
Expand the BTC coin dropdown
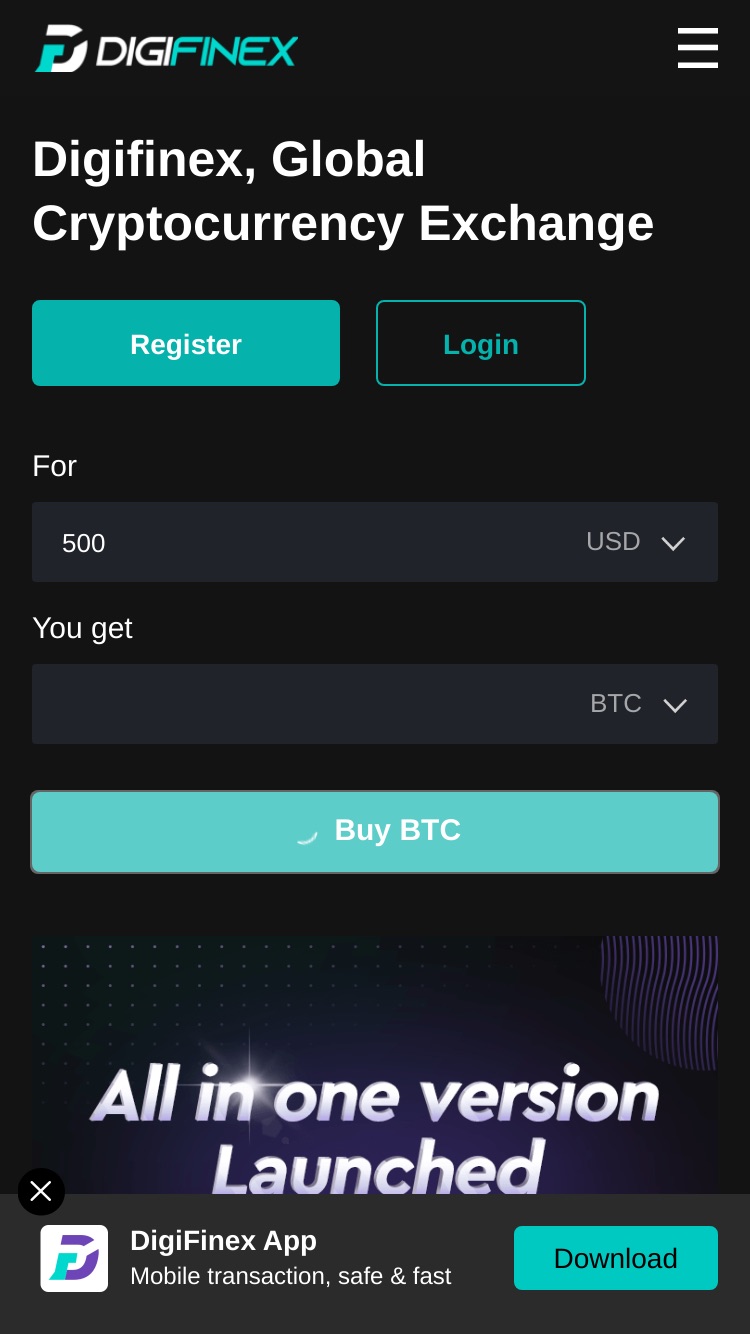point(639,704)
